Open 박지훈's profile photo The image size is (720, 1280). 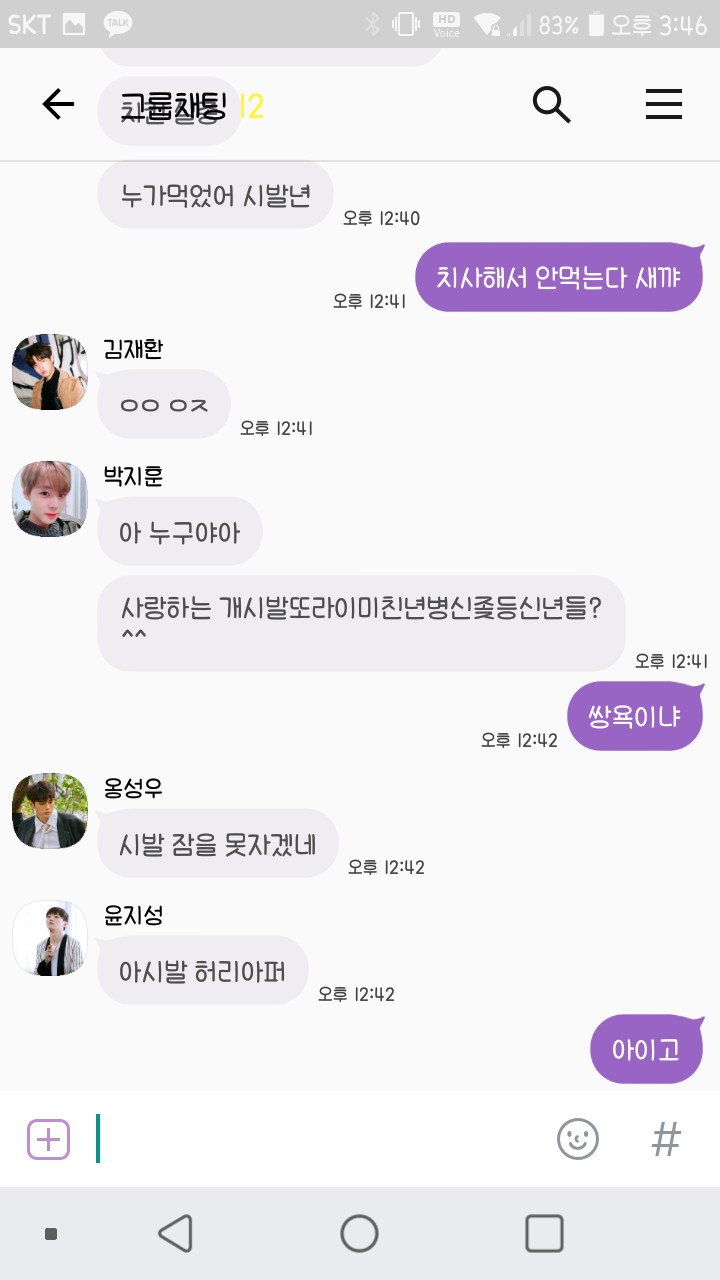[50, 498]
